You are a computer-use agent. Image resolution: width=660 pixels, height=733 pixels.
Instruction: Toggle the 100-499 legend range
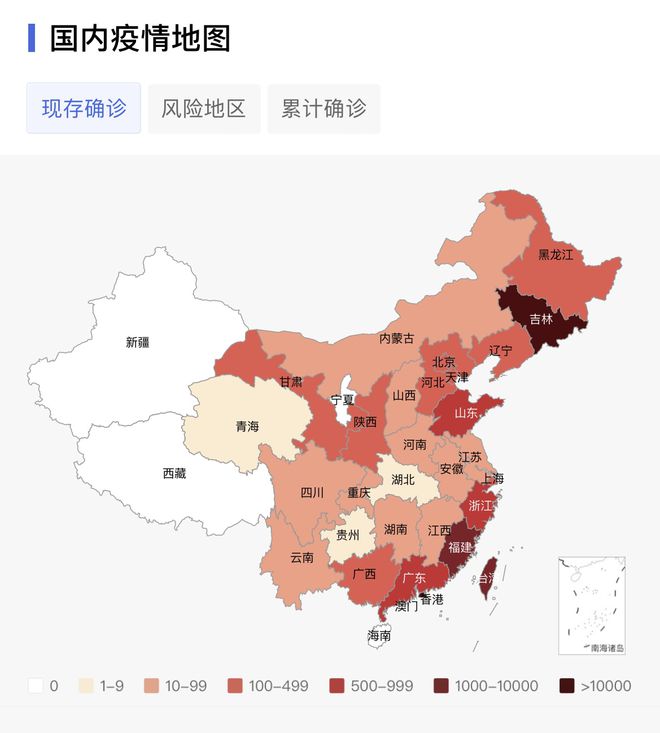(269, 686)
